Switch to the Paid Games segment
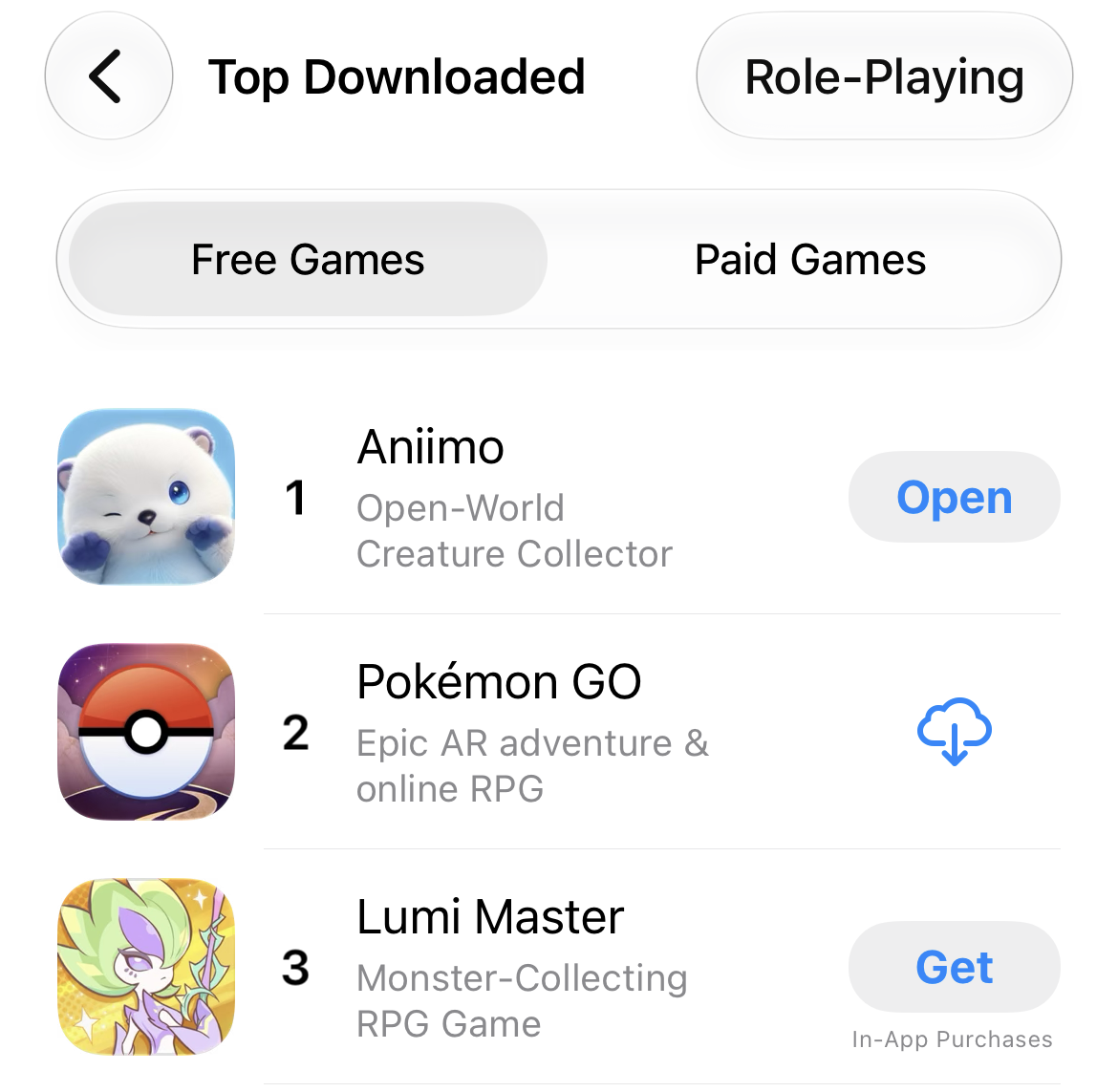The height and width of the screenshot is (1092, 1118). click(x=810, y=259)
